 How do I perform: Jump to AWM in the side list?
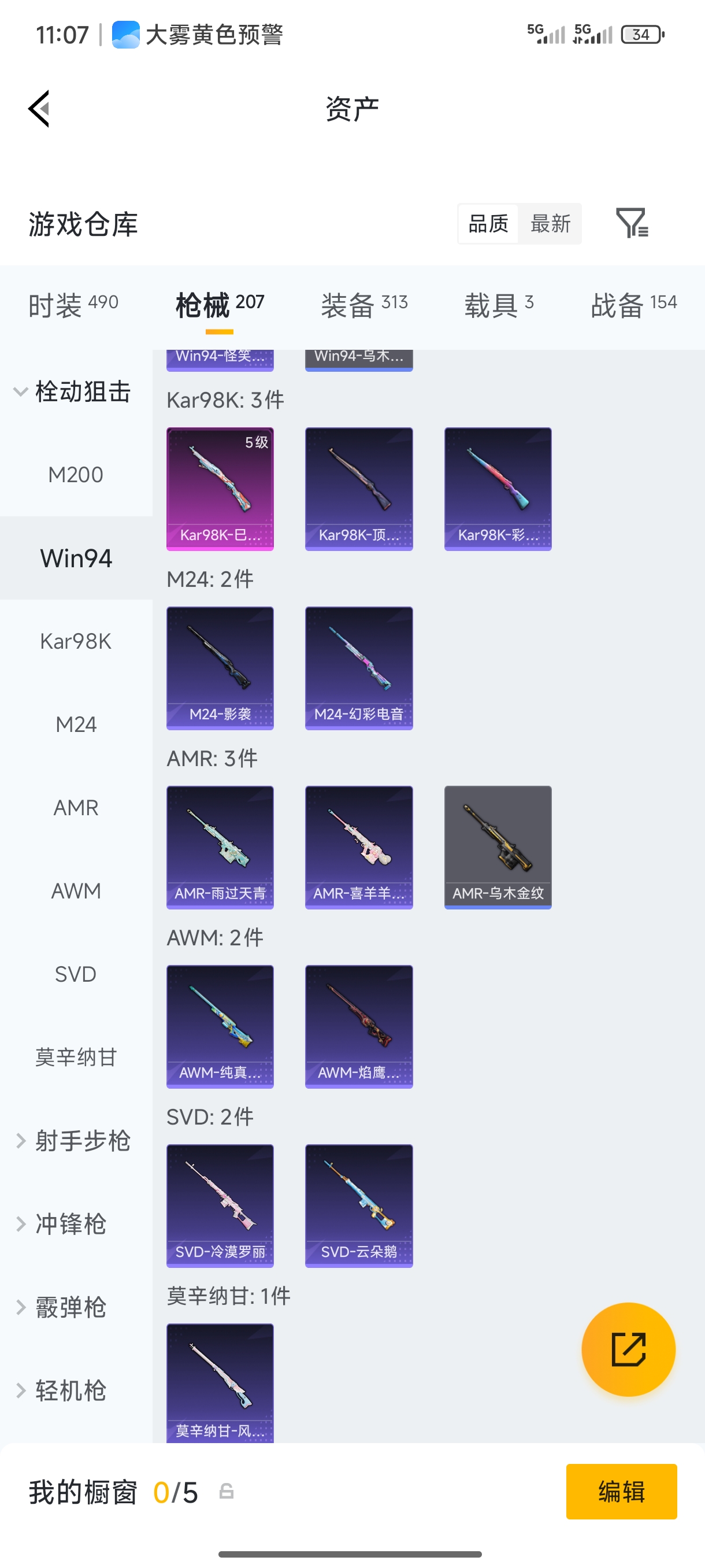(x=76, y=890)
